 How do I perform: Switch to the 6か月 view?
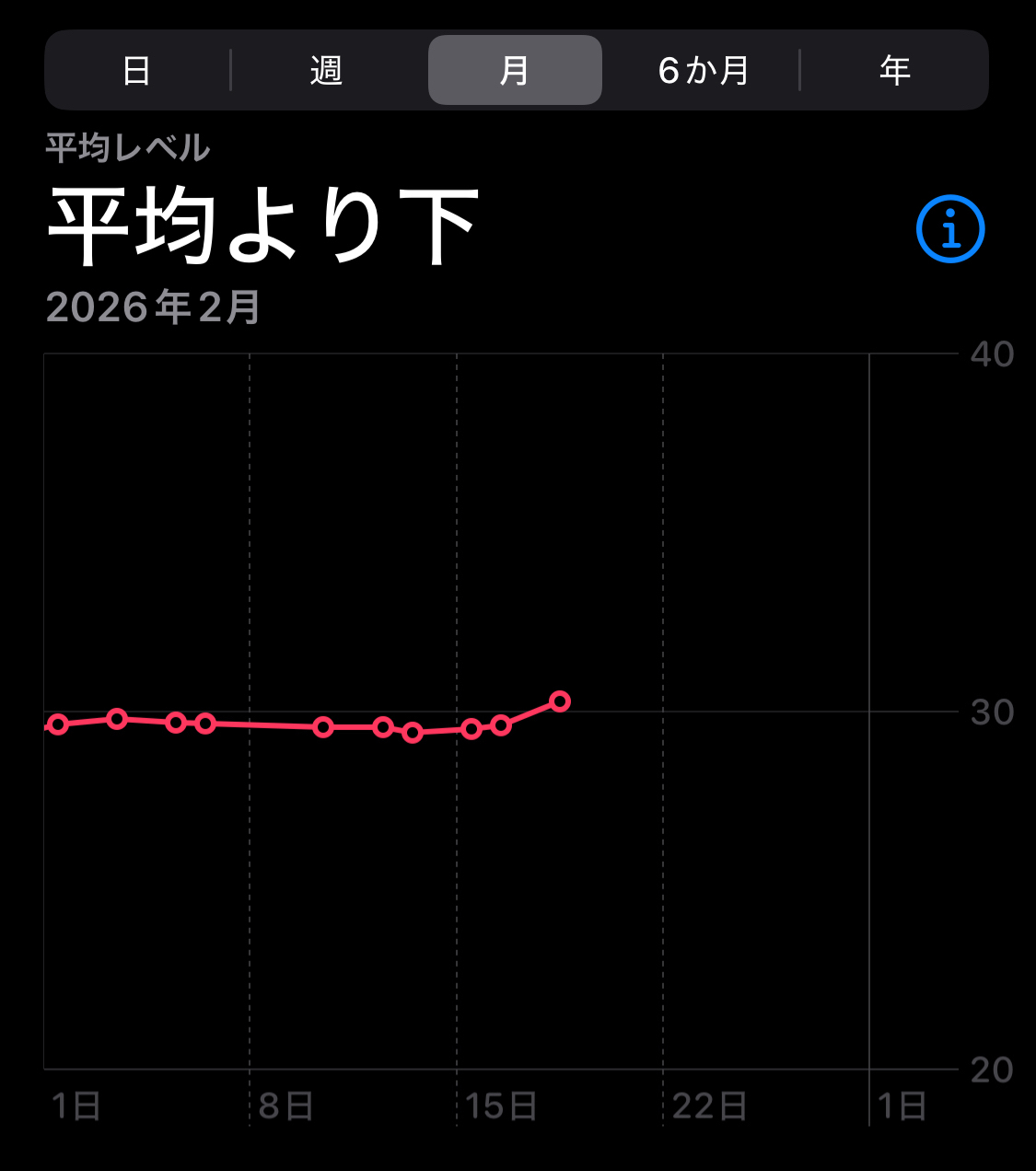click(704, 70)
